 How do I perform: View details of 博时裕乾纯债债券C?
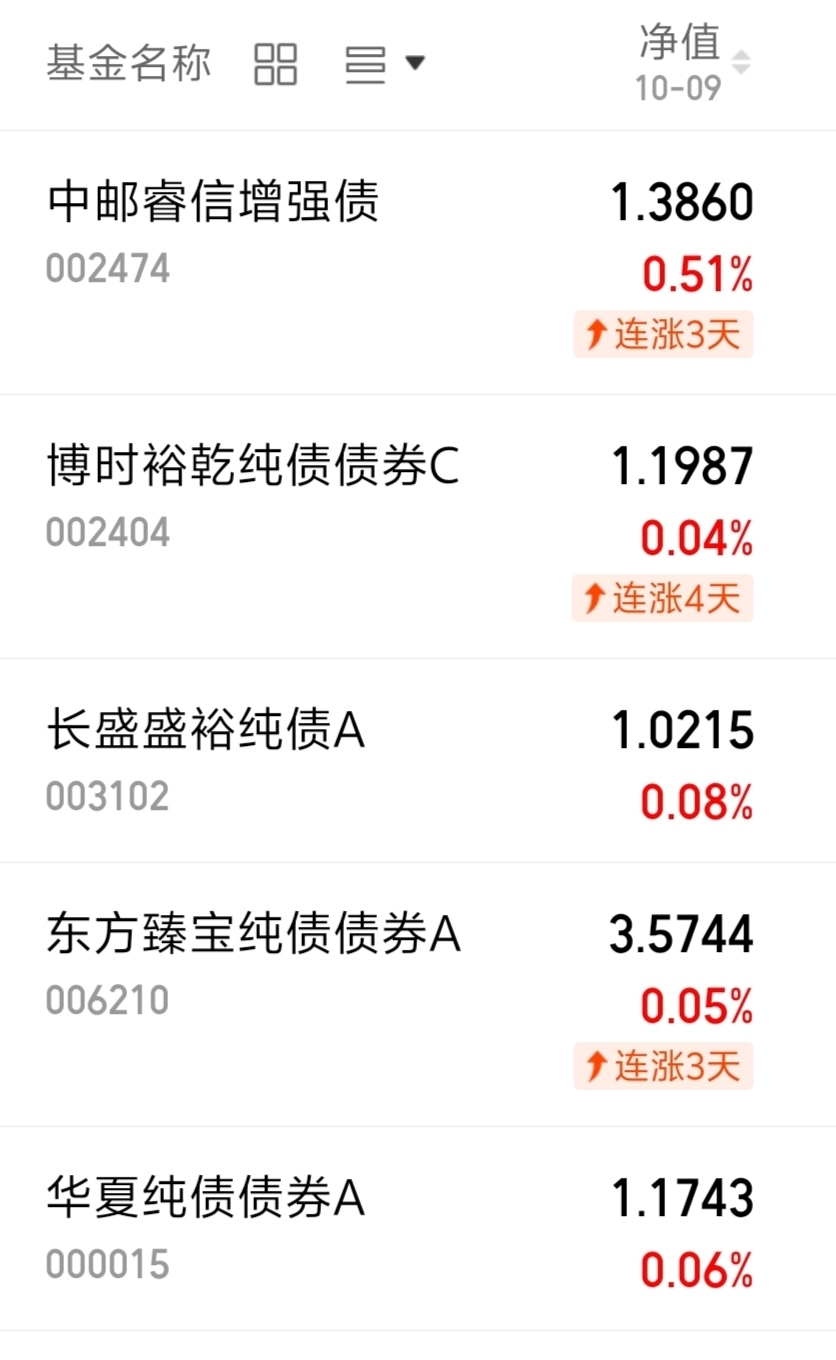pos(252,467)
